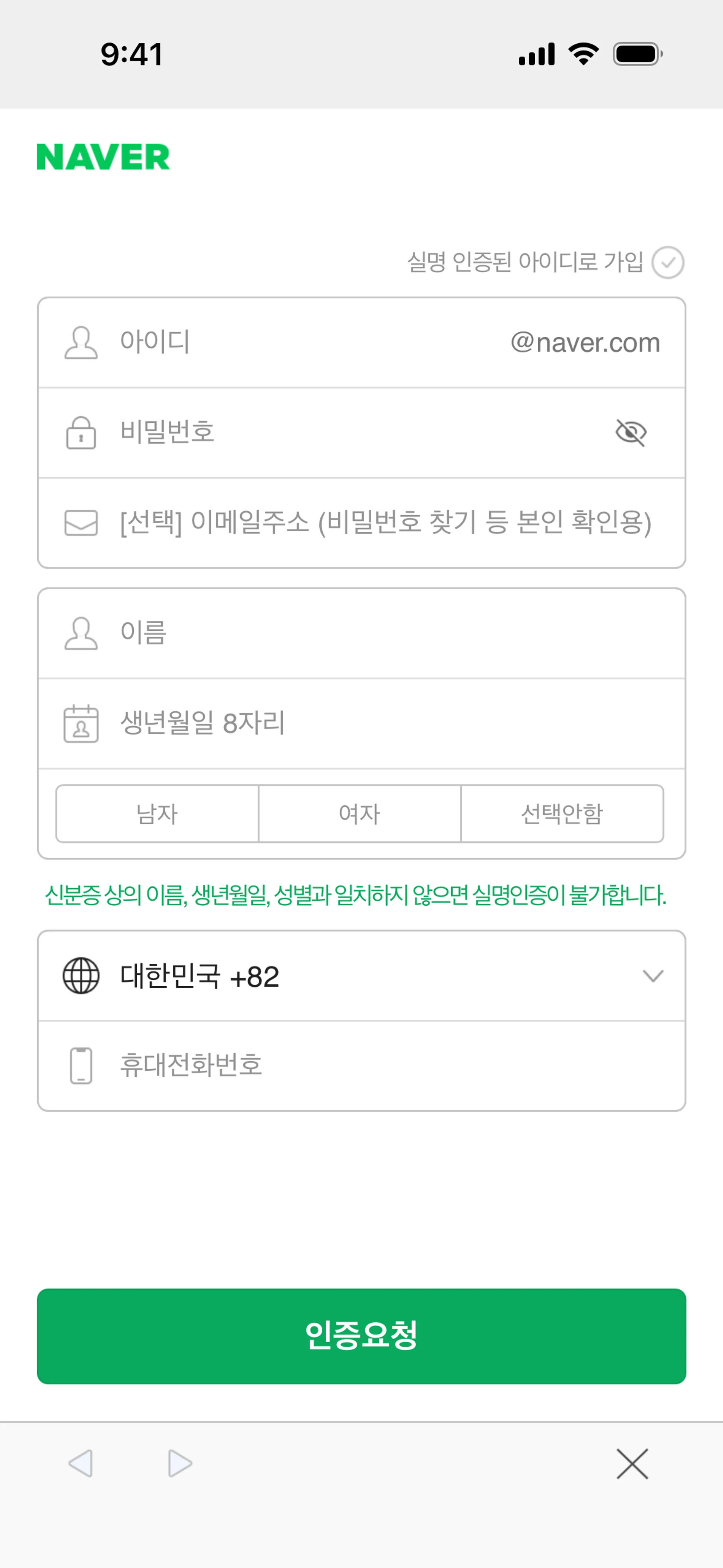This screenshot has height=1568, width=723.
Task: Go back with the browser back arrow
Action: pyautogui.click(x=80, y=1463)
